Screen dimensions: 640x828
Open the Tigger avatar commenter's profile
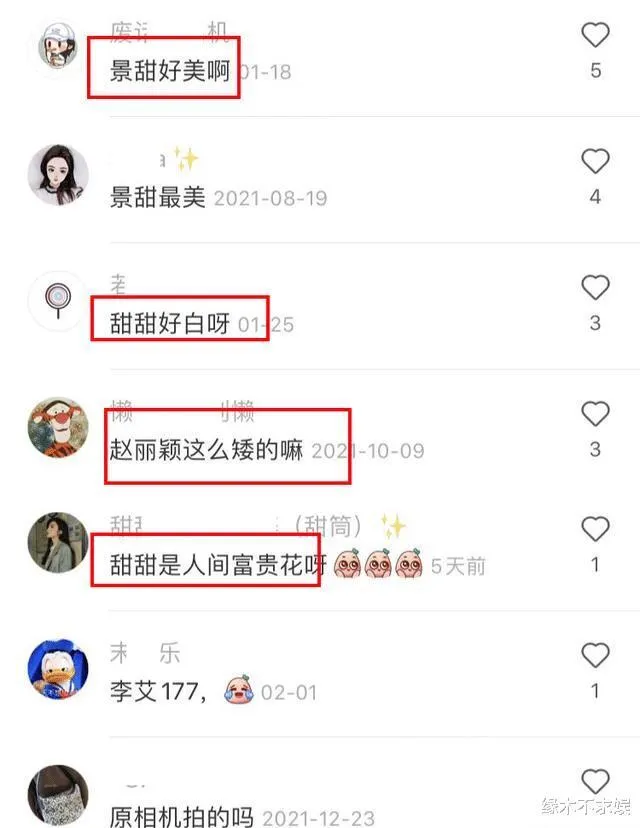[x=58, y=427]
